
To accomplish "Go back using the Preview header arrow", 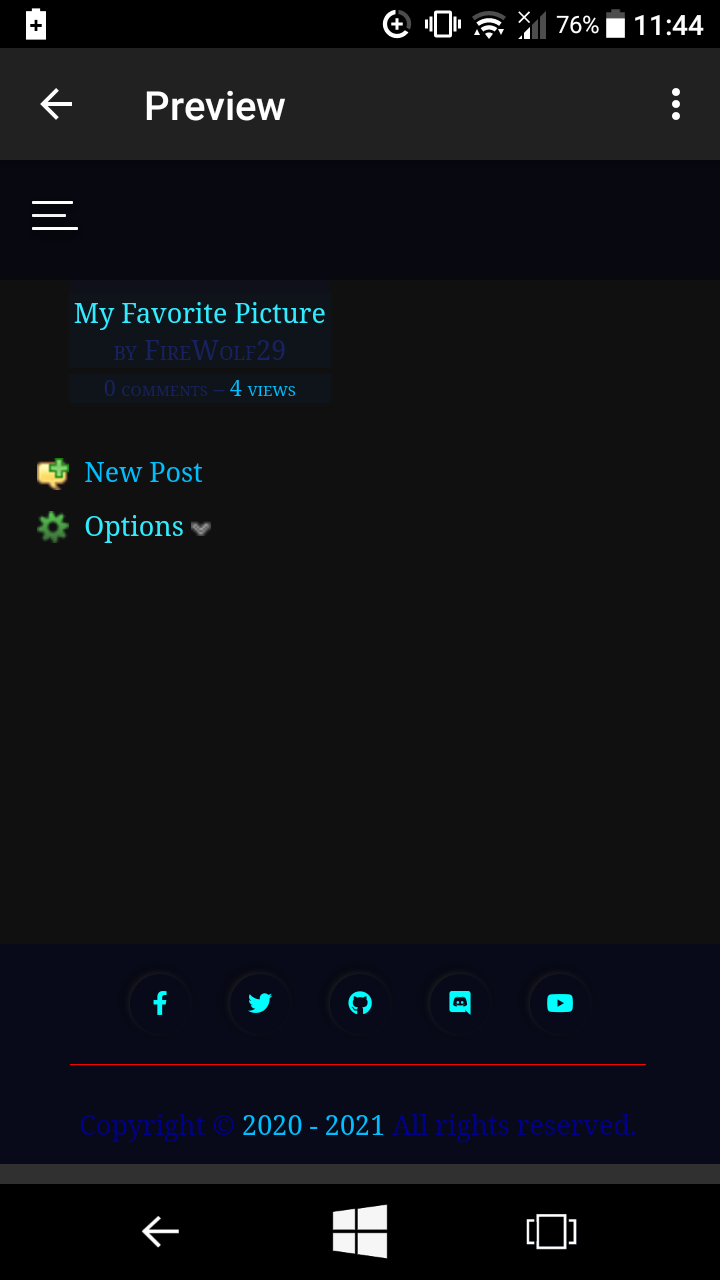I will tap(56, 104).
